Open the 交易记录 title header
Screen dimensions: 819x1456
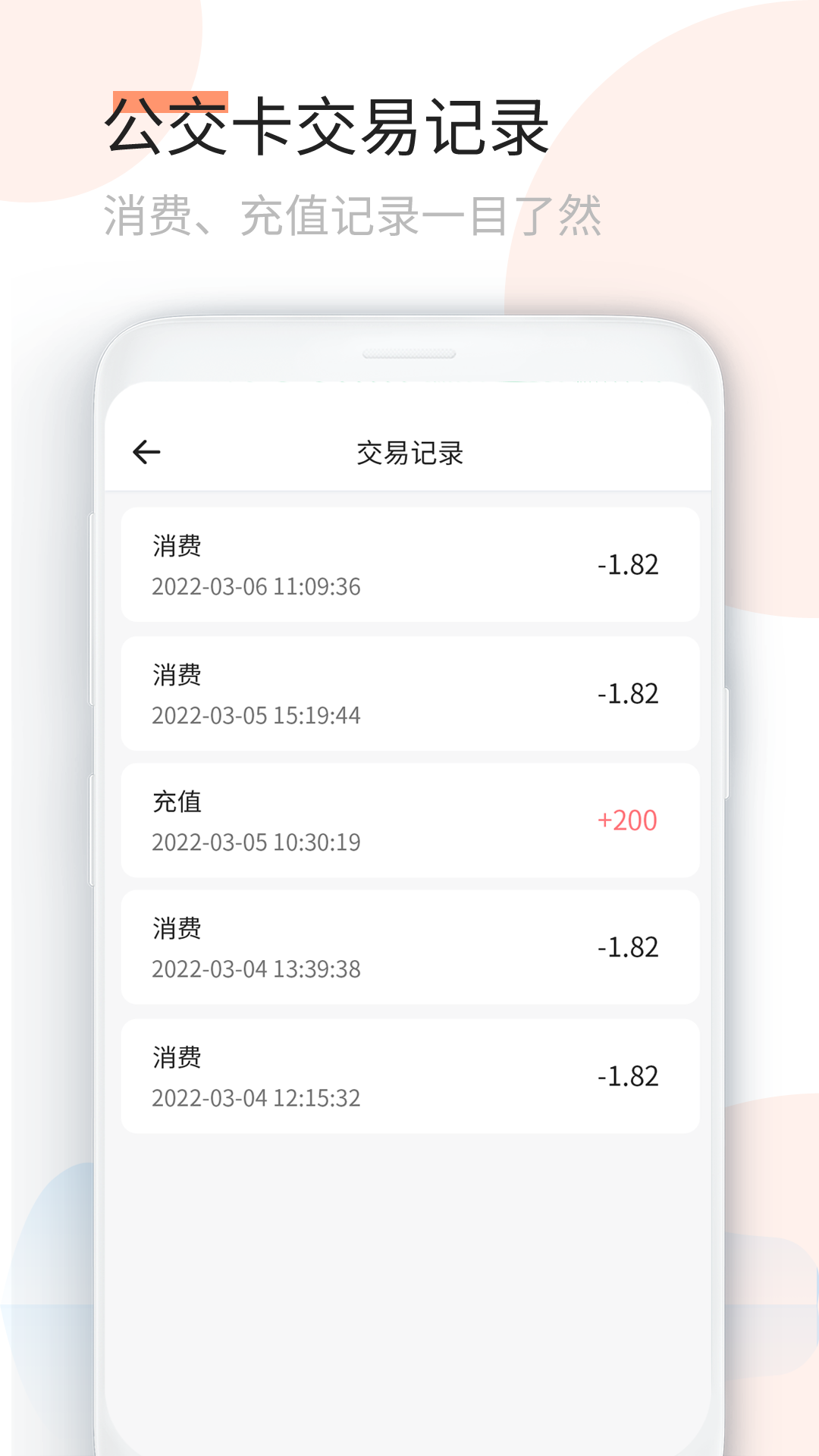pos(411,453)
